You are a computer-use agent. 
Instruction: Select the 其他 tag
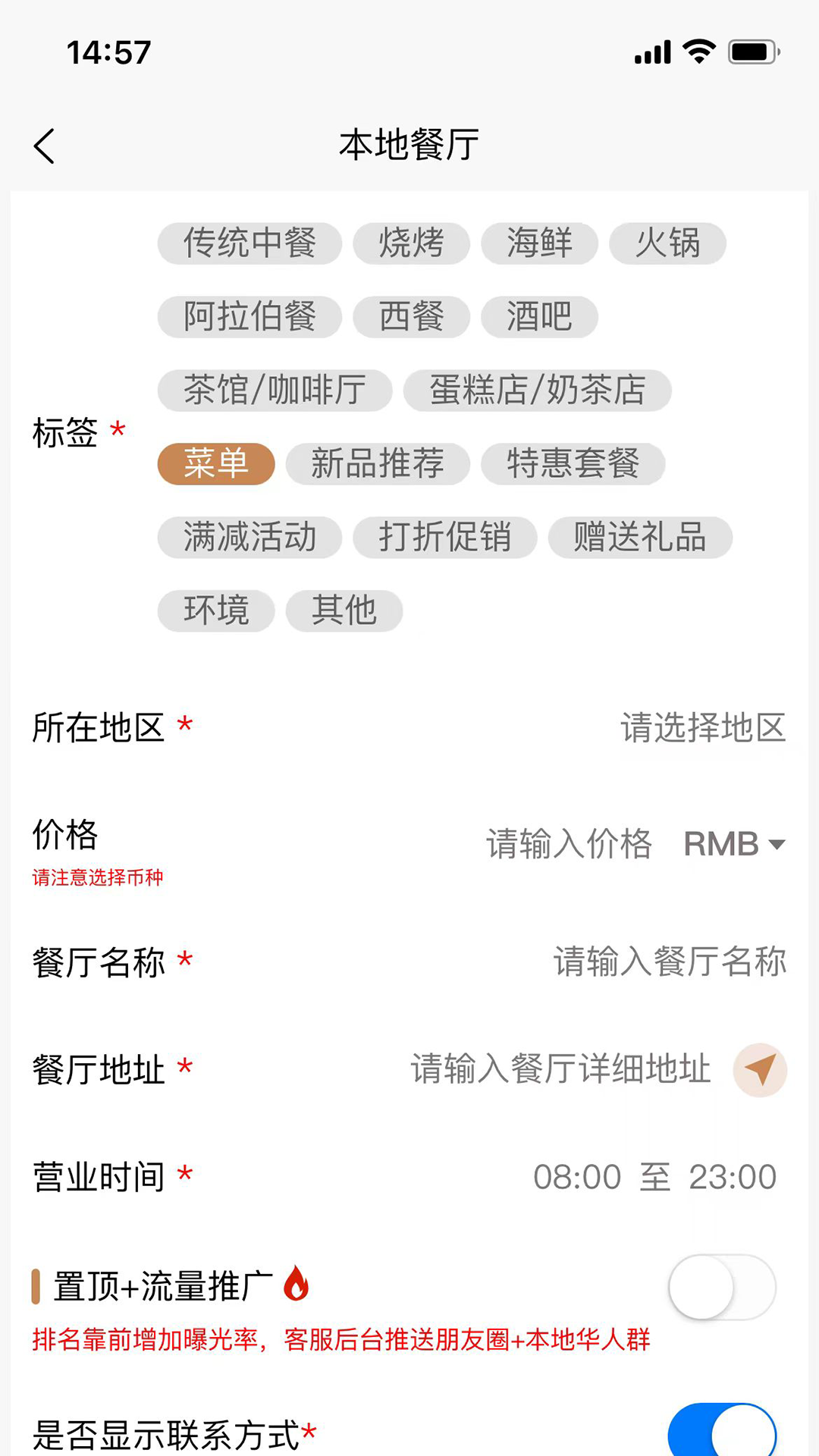point(344,611)
